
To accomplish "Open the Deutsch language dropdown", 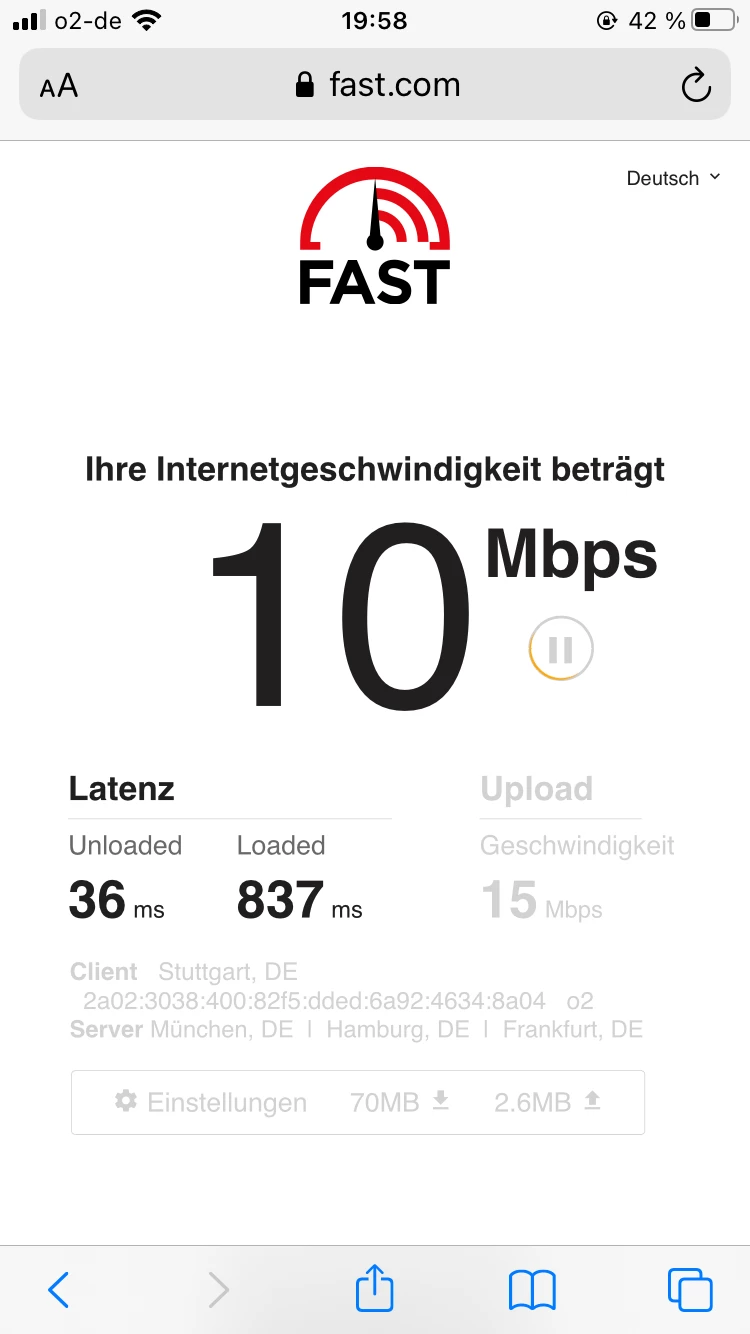I will pos(673,178).
